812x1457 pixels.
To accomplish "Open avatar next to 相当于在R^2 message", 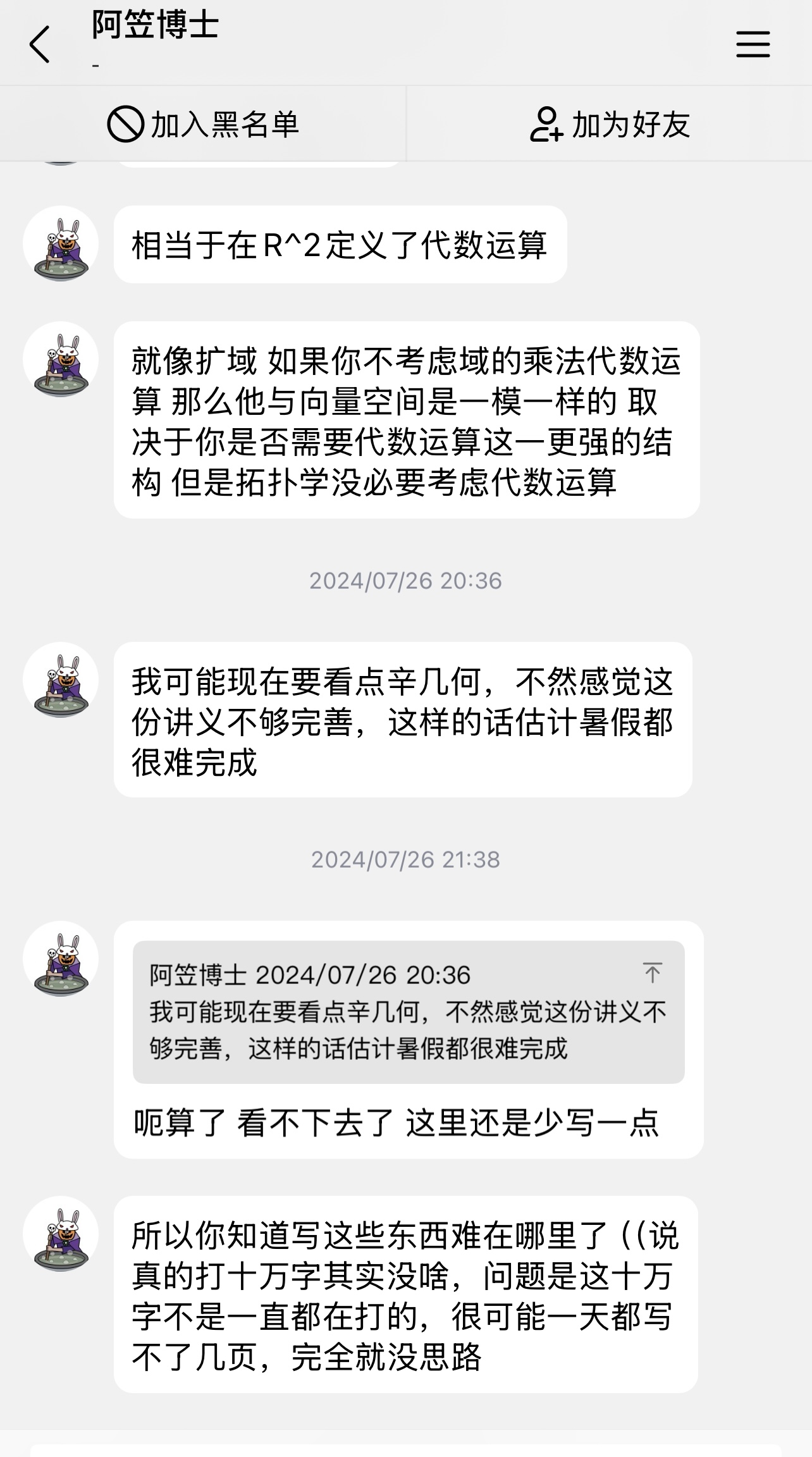I will [x=61, y=243].
